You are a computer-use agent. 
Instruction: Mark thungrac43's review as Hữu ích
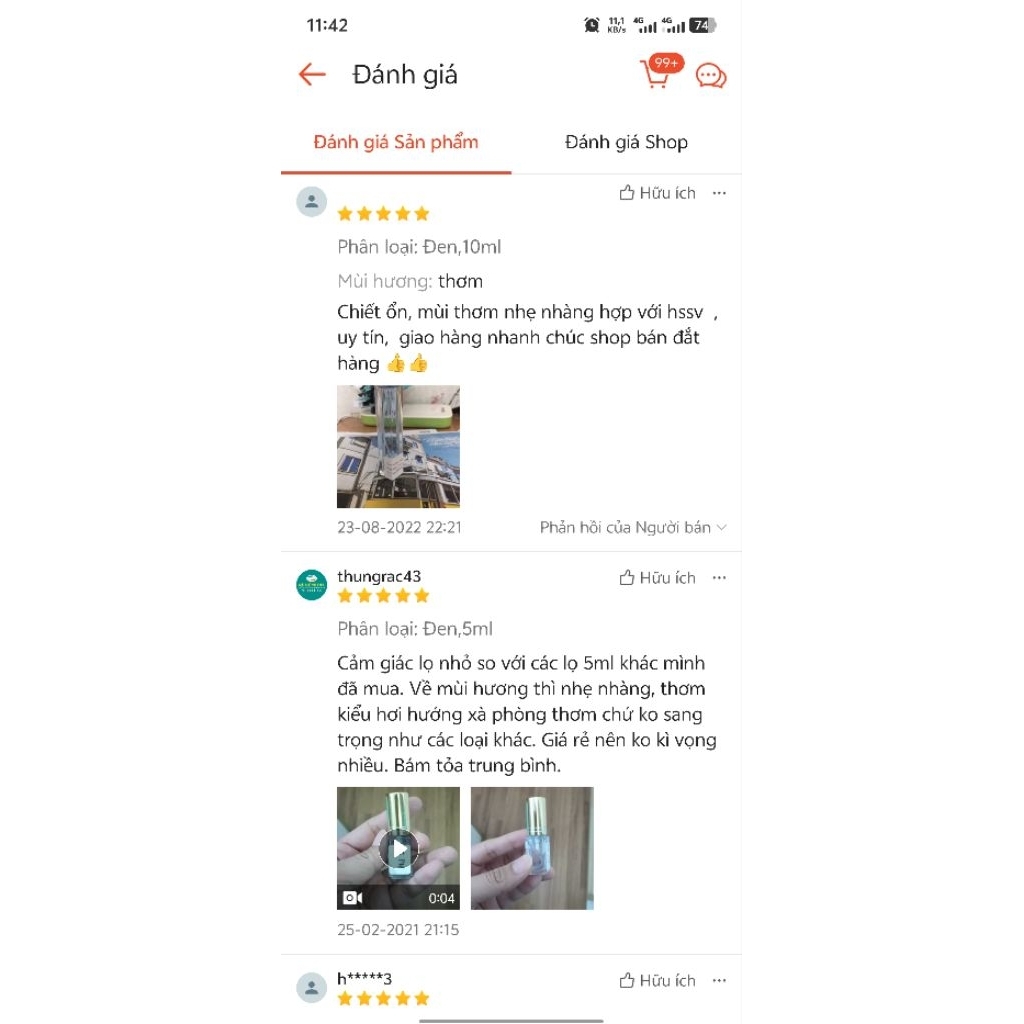657,578
